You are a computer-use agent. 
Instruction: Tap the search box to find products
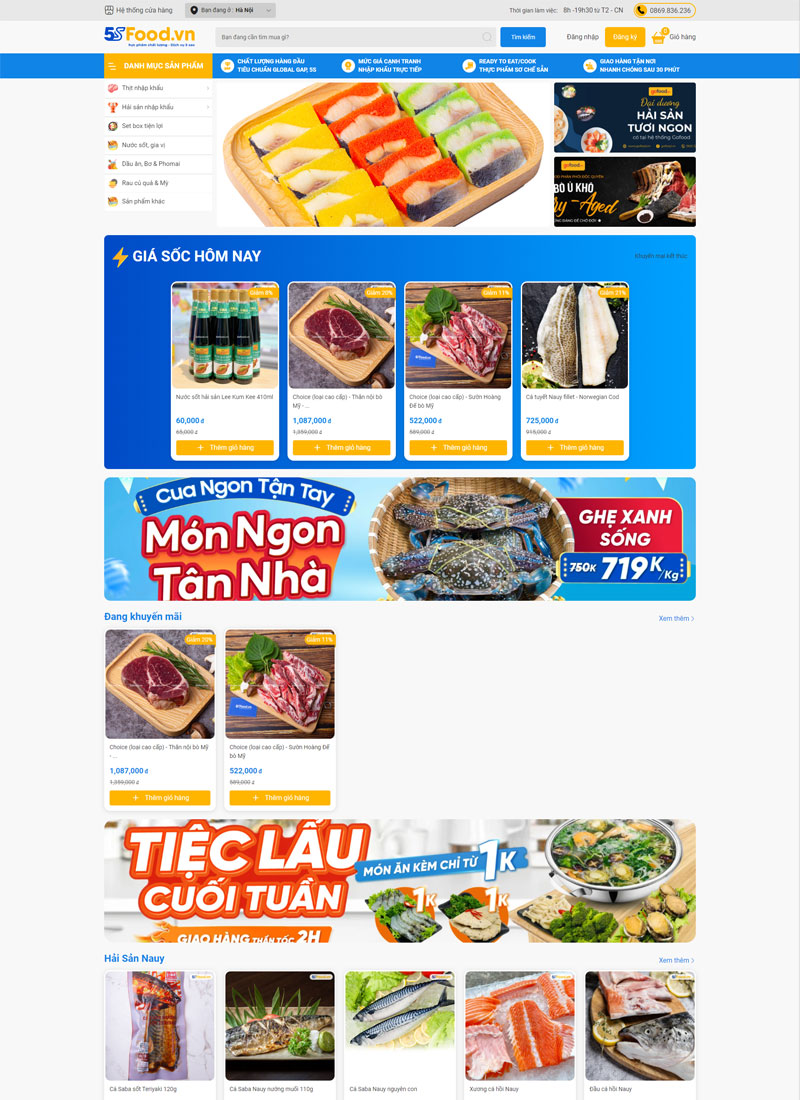(350, 37)
